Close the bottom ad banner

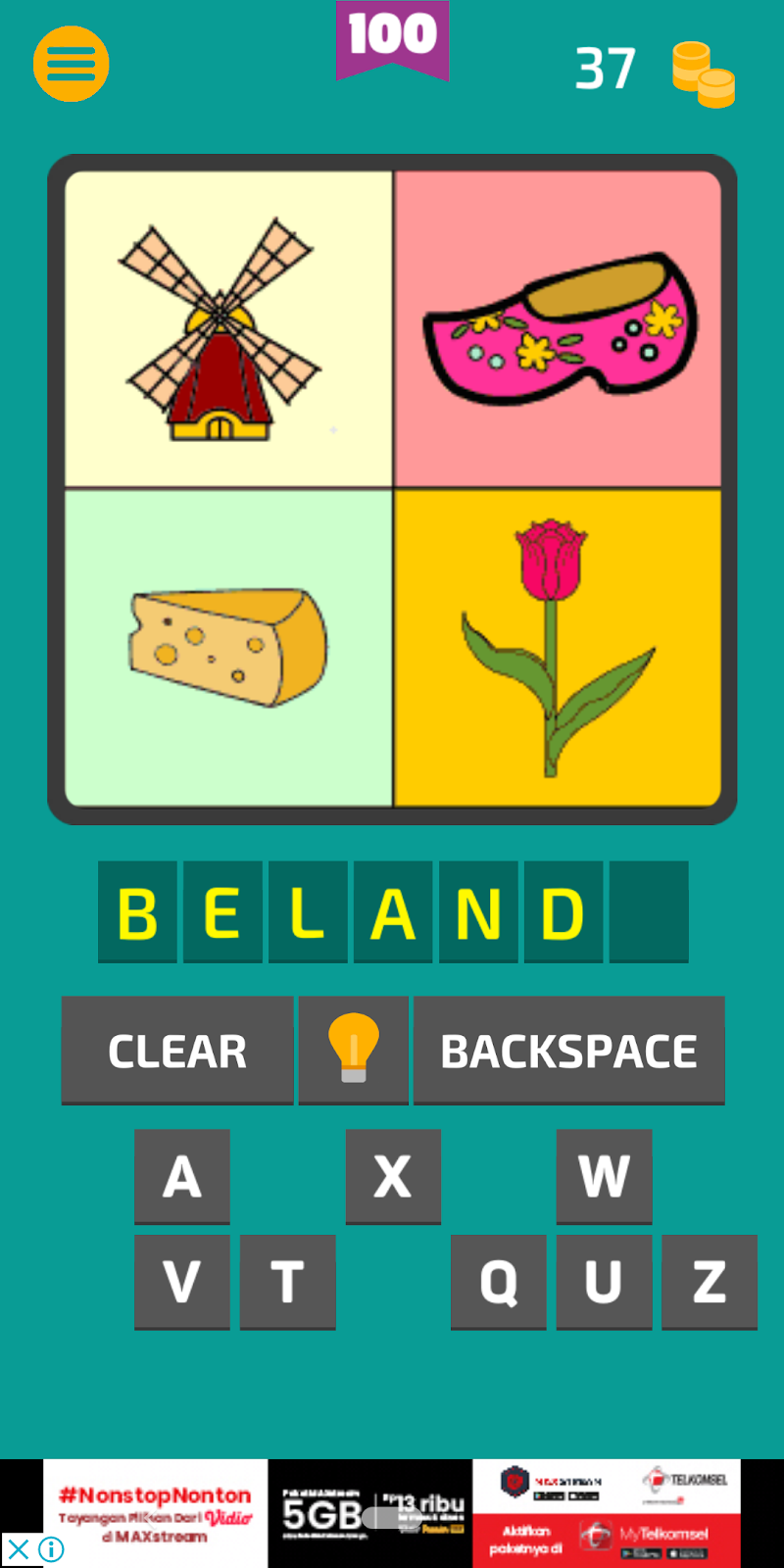point(19,1549)
